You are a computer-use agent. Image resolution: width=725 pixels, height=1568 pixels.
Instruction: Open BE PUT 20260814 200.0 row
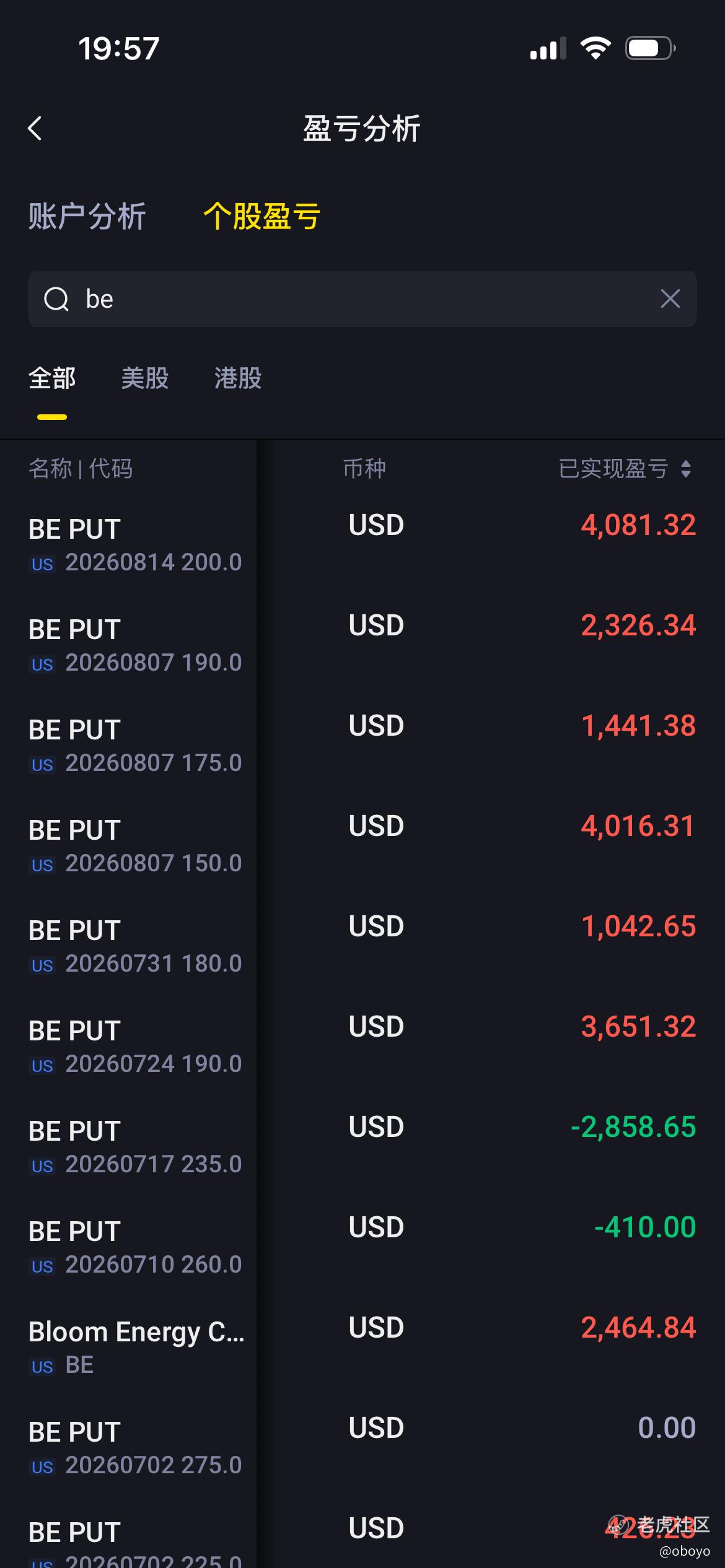pos(362,545)
